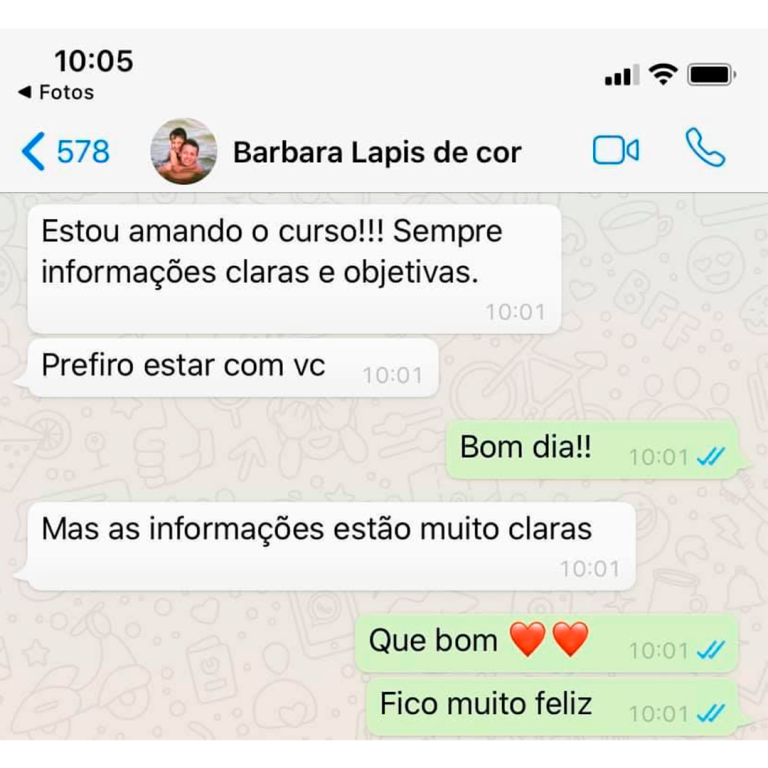
Task: Open Barbara Lapis de cor contact info
Action: coord(376,152)
